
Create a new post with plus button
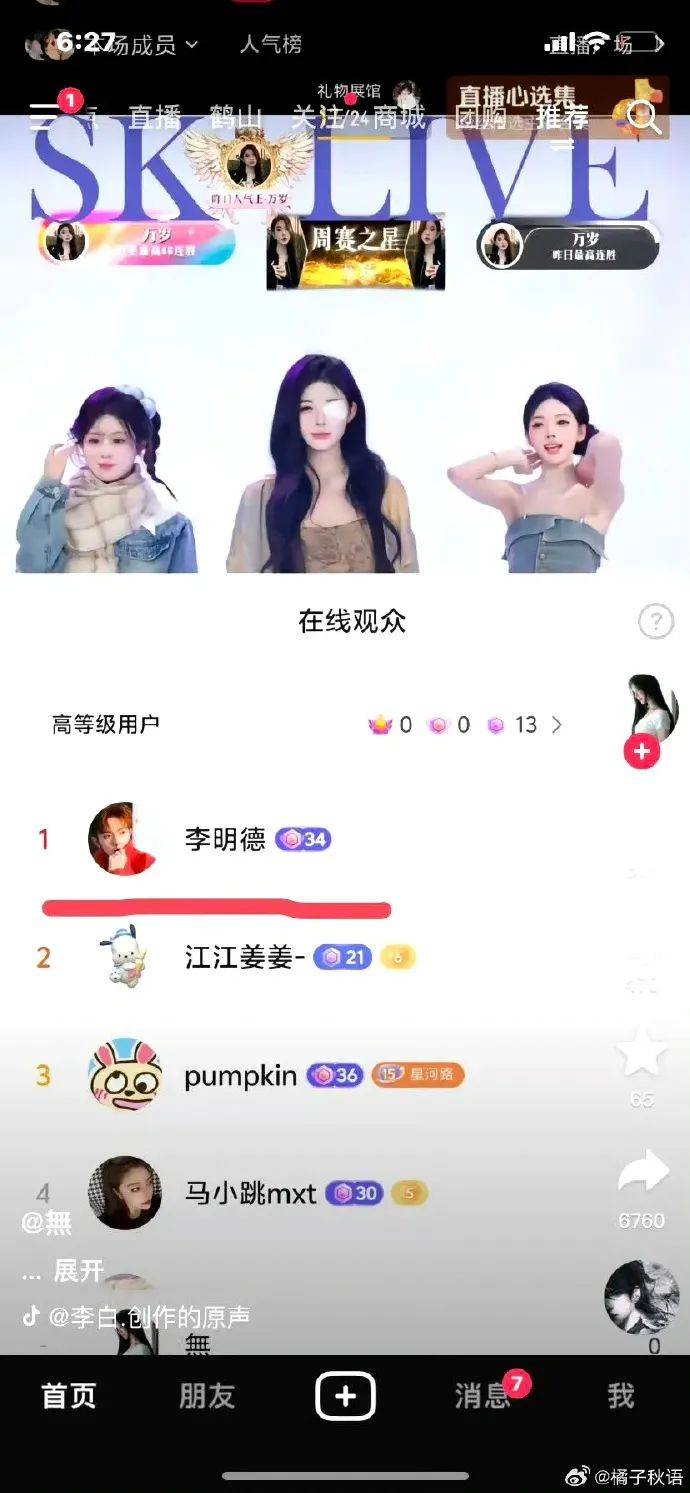(x=345, y=1396)
